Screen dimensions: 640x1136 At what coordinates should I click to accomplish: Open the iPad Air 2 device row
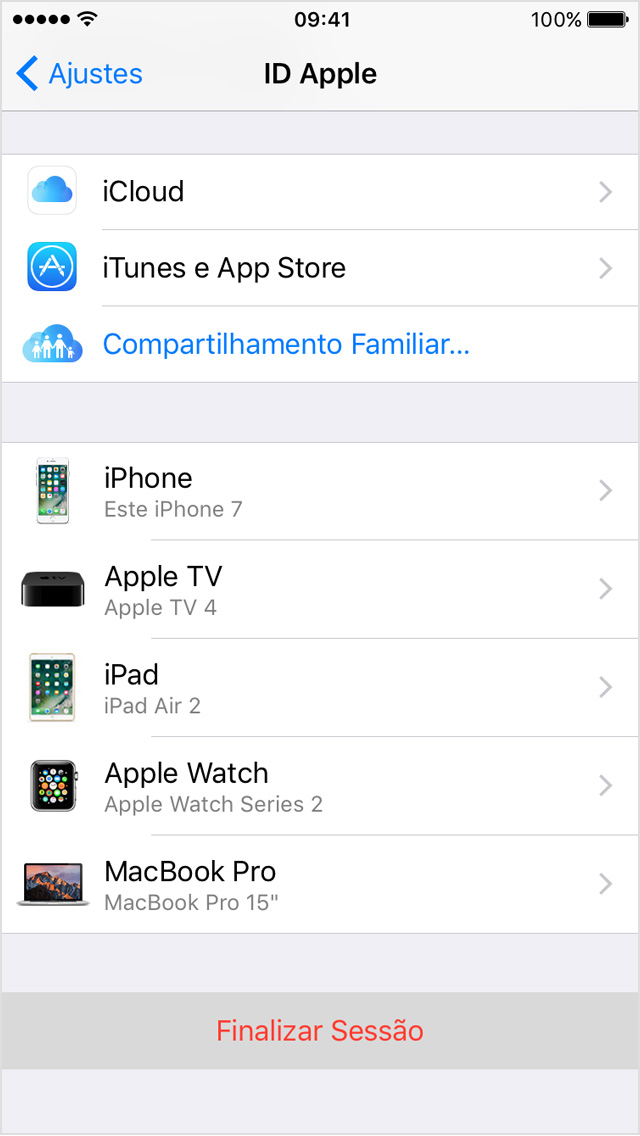click(320, 688)
